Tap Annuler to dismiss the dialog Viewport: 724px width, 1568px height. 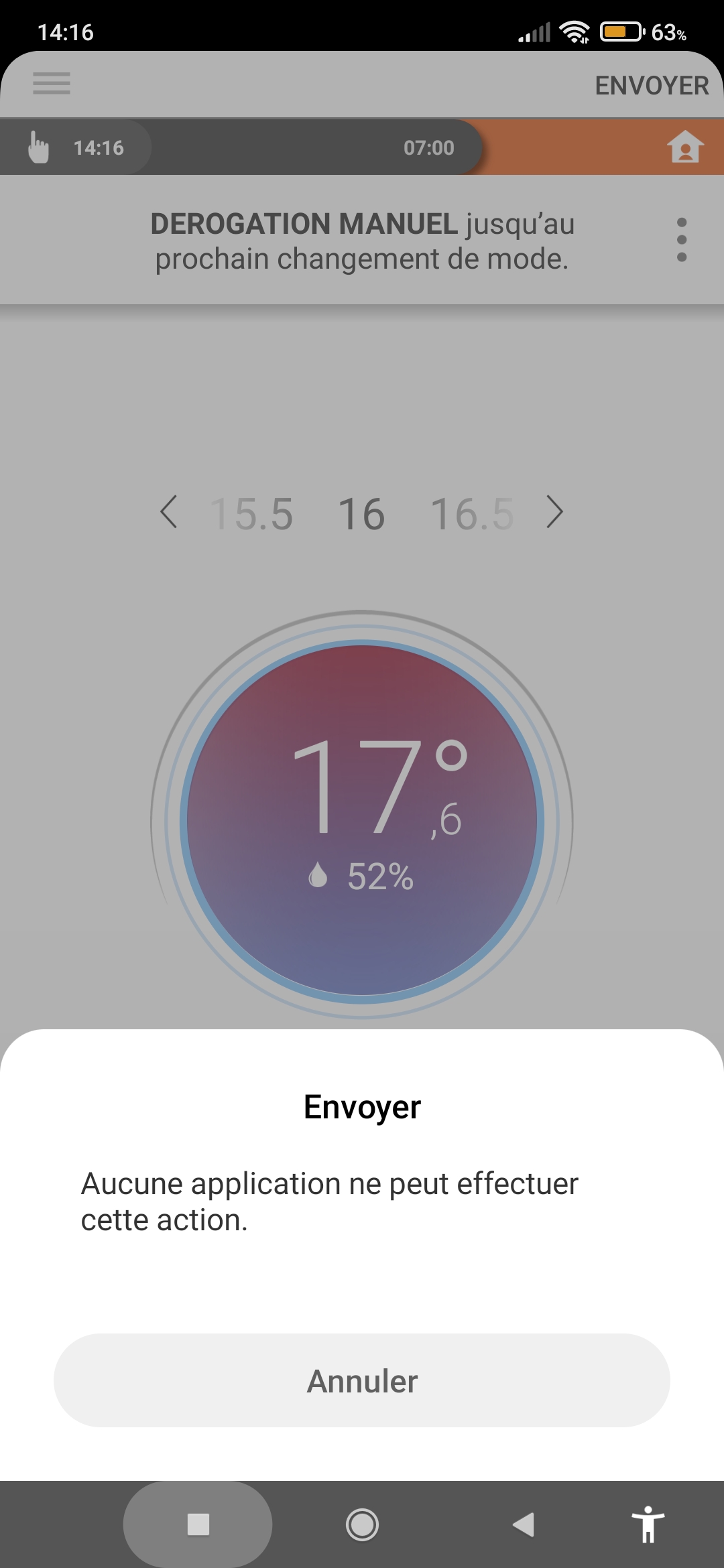(x=362, y=1380)
